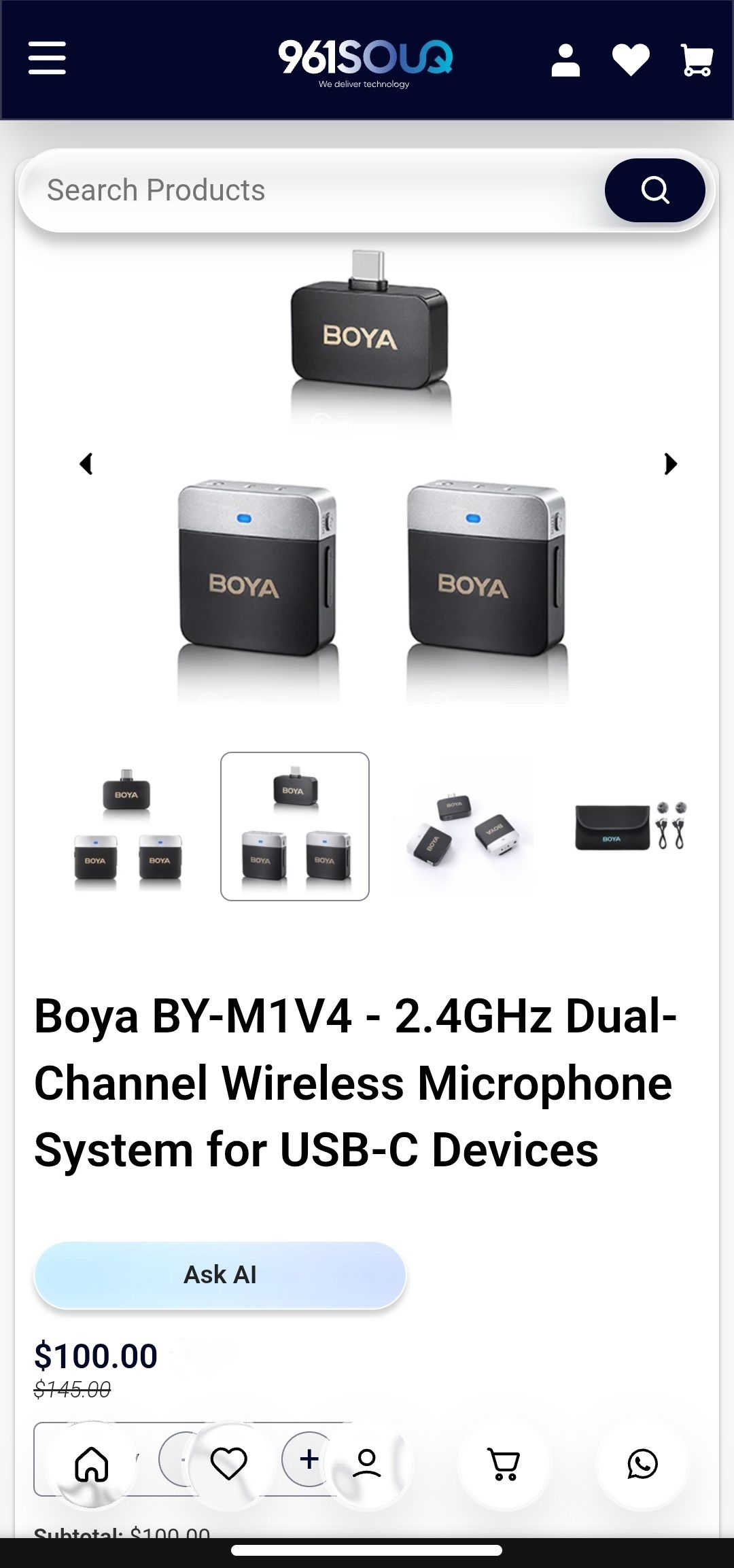Ask AI about this microphone

coord(220,1274)
